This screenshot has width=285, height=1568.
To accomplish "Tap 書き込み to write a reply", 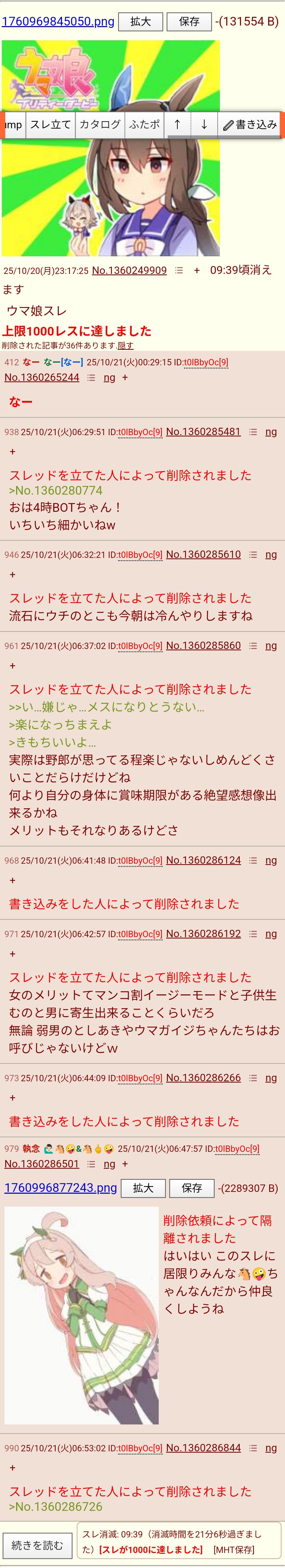I will coord(250,125).
